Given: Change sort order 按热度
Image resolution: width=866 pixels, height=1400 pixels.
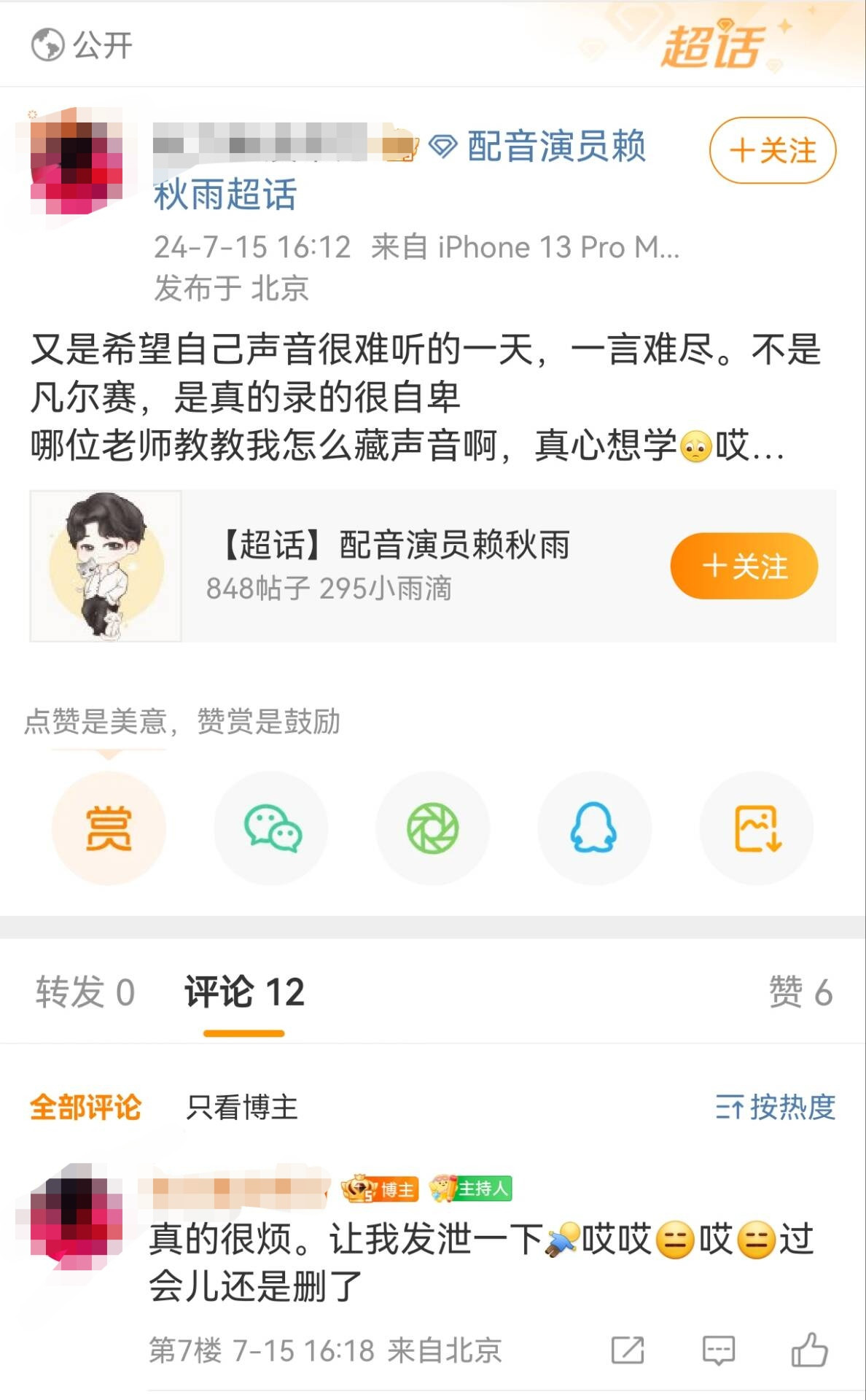Looking at the screenshot, I should pos(775,1107).
